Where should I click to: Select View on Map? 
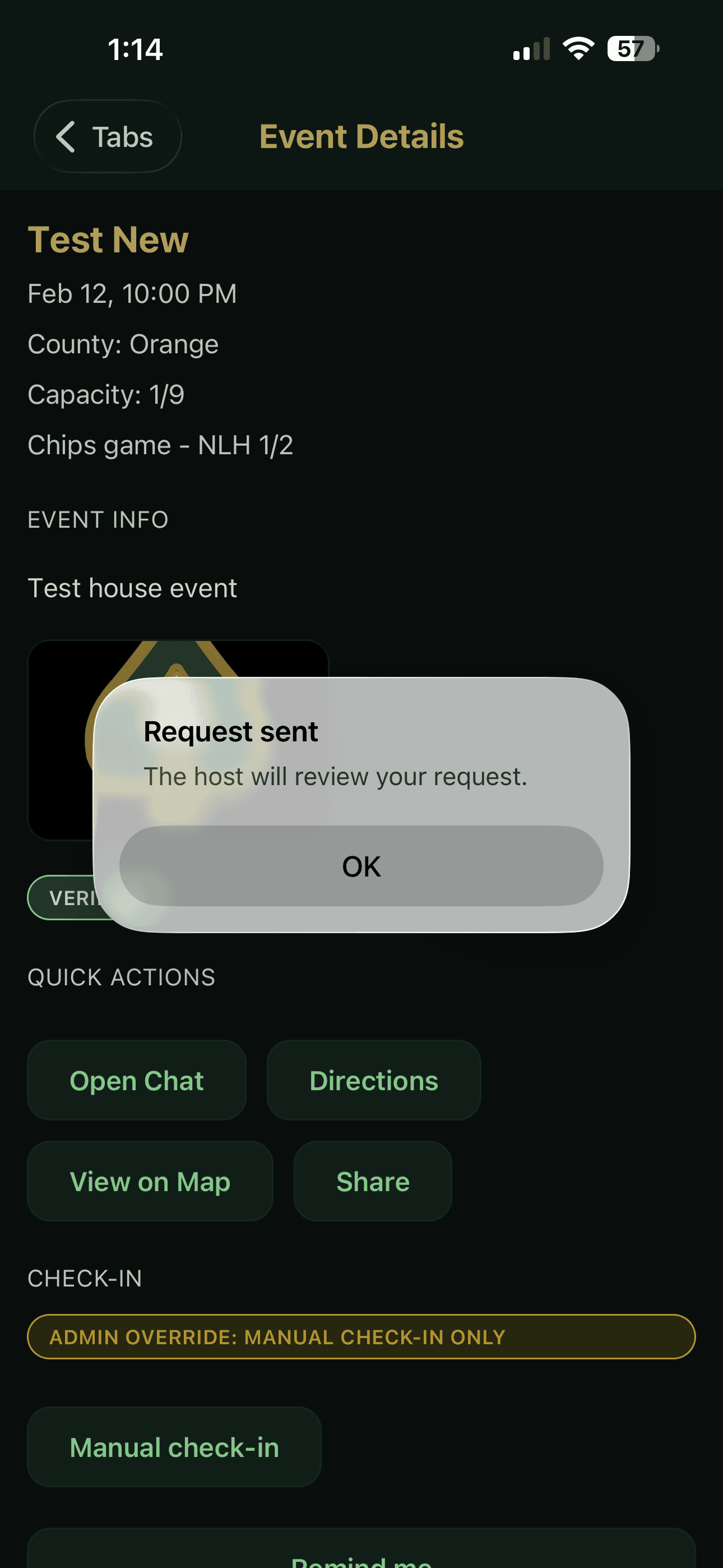[150, 1182]
